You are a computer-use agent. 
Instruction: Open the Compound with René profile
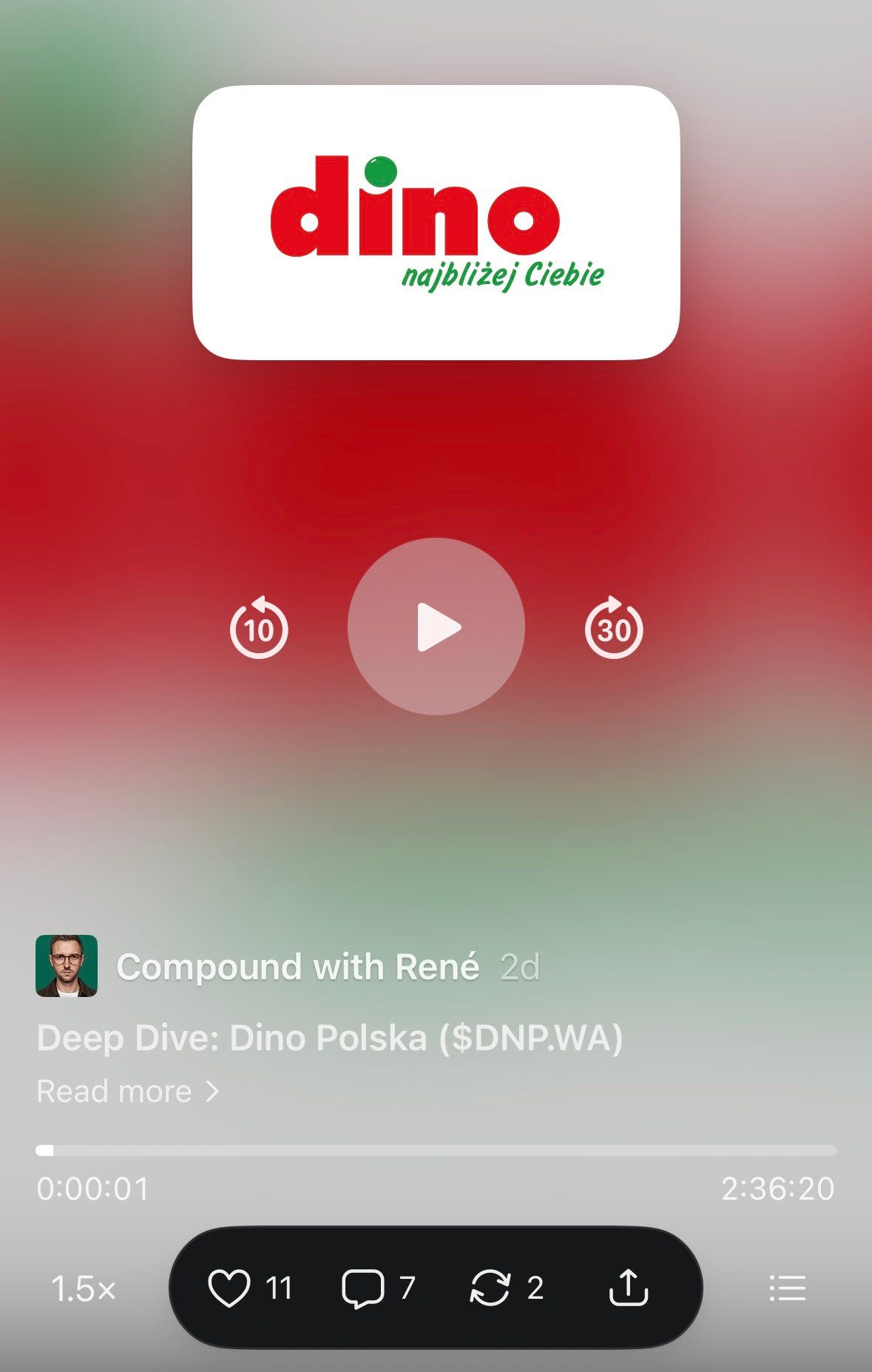tap(298, 966)
